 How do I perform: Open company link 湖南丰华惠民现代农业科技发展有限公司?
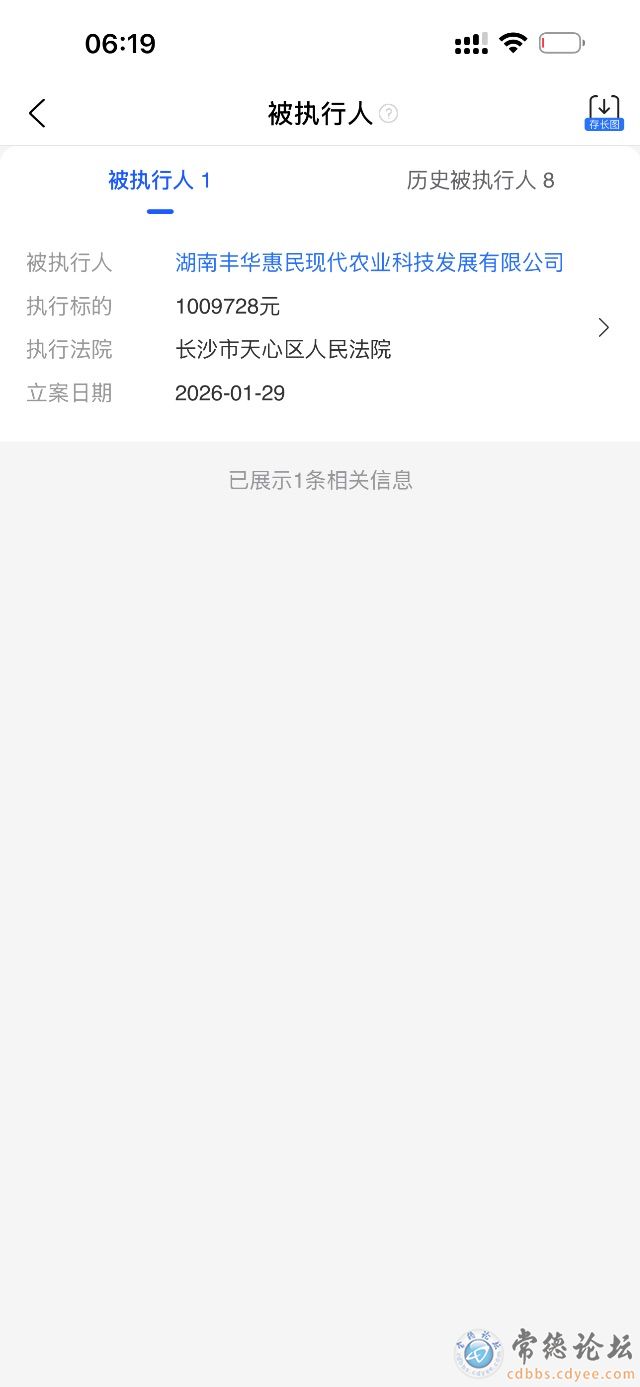369,263
